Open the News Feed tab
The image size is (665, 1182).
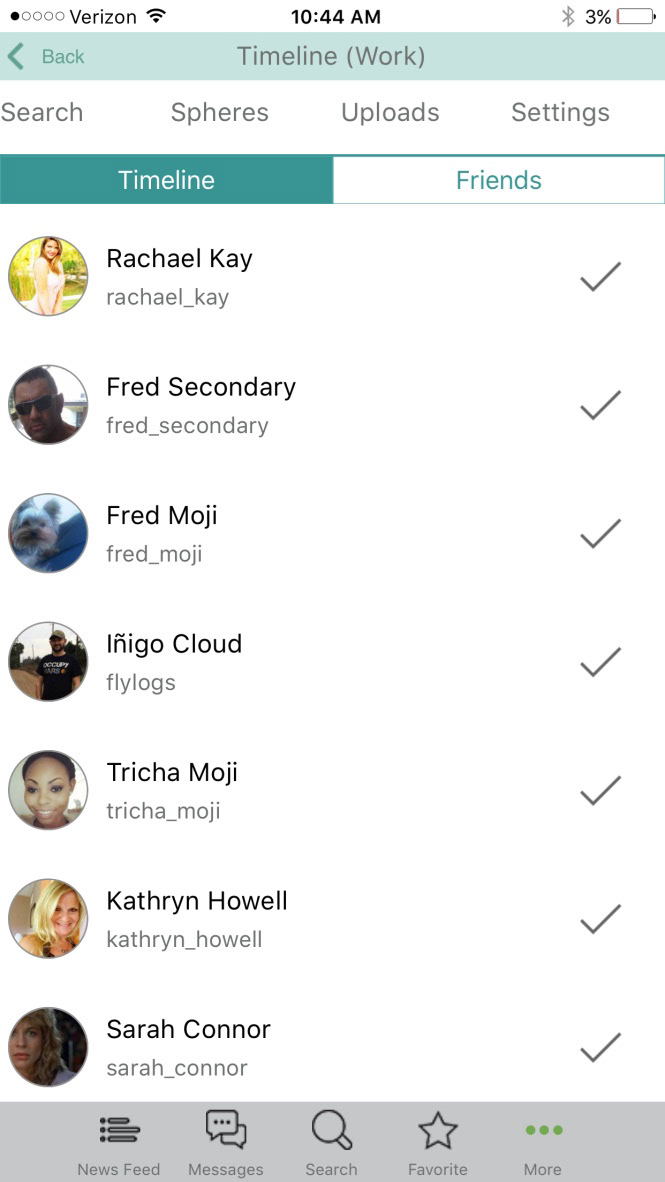[x=119, y=1143]
